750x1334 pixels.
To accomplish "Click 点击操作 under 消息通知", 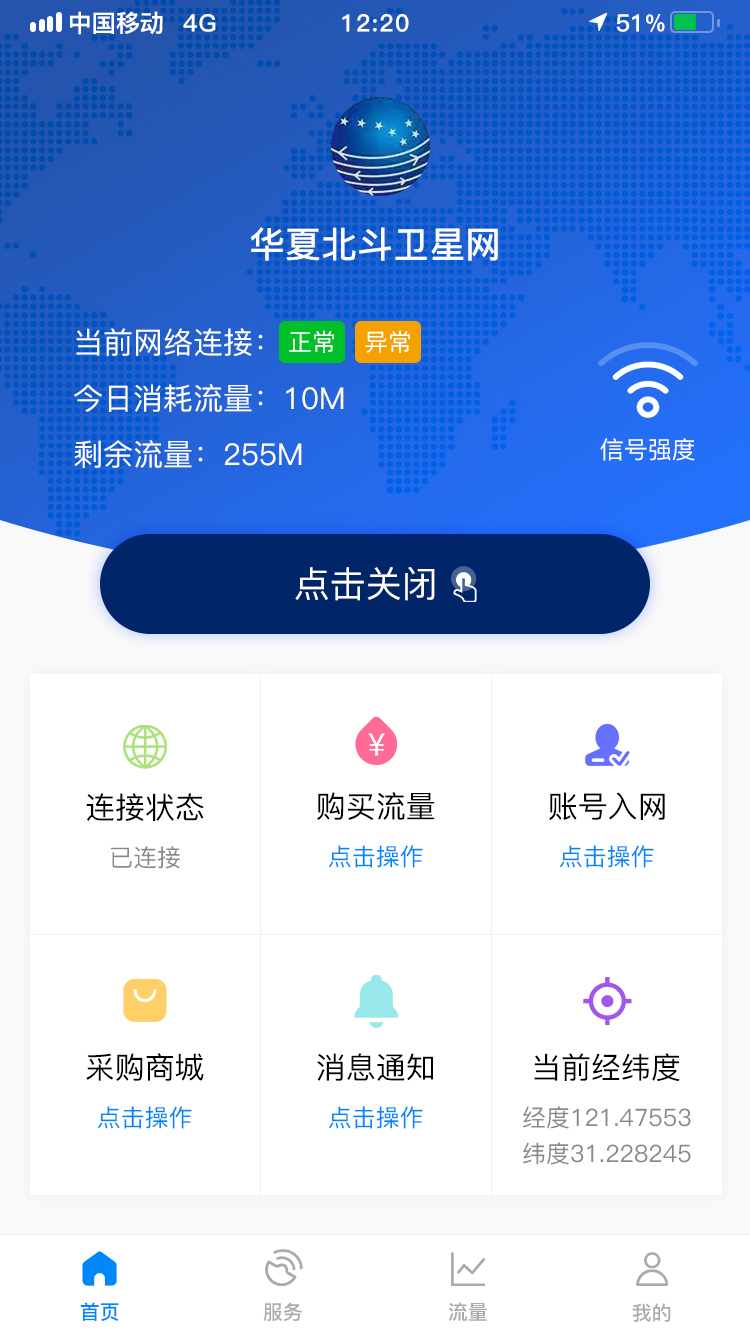I will (x=375, y=1118).
